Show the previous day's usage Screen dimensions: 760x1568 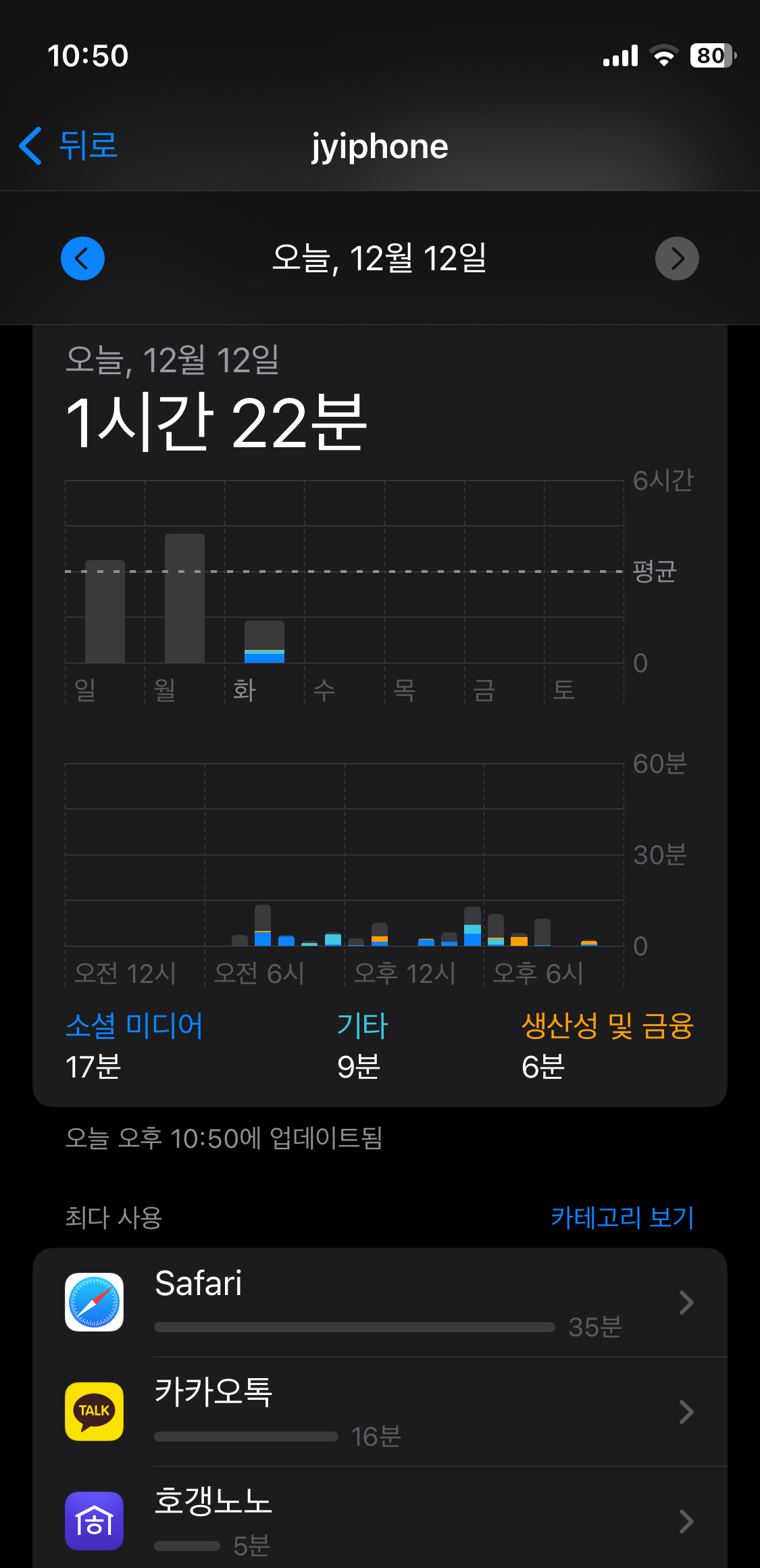[82, 259]
